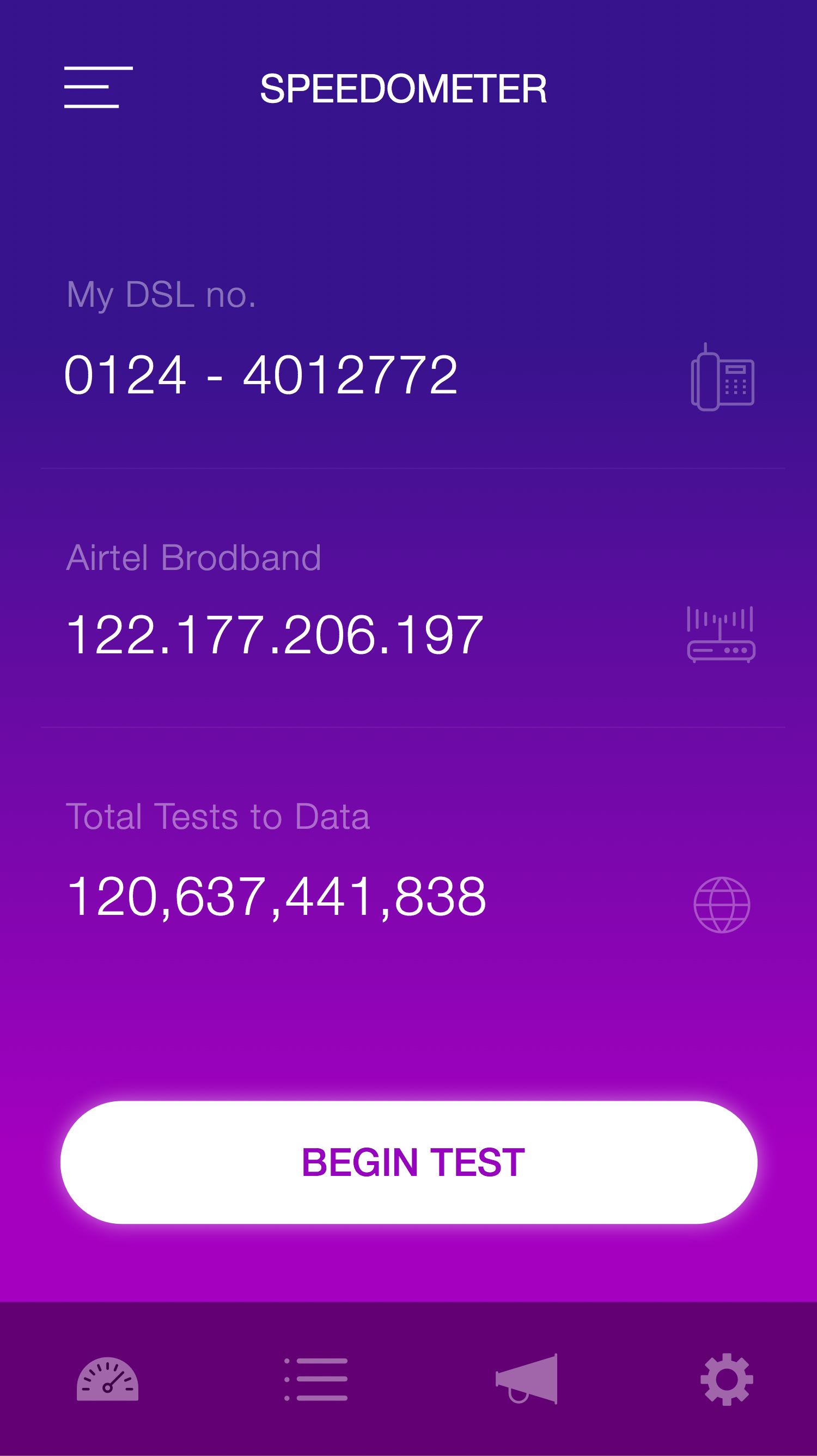Open the list tab in bottom bar

coord(316,1379)
